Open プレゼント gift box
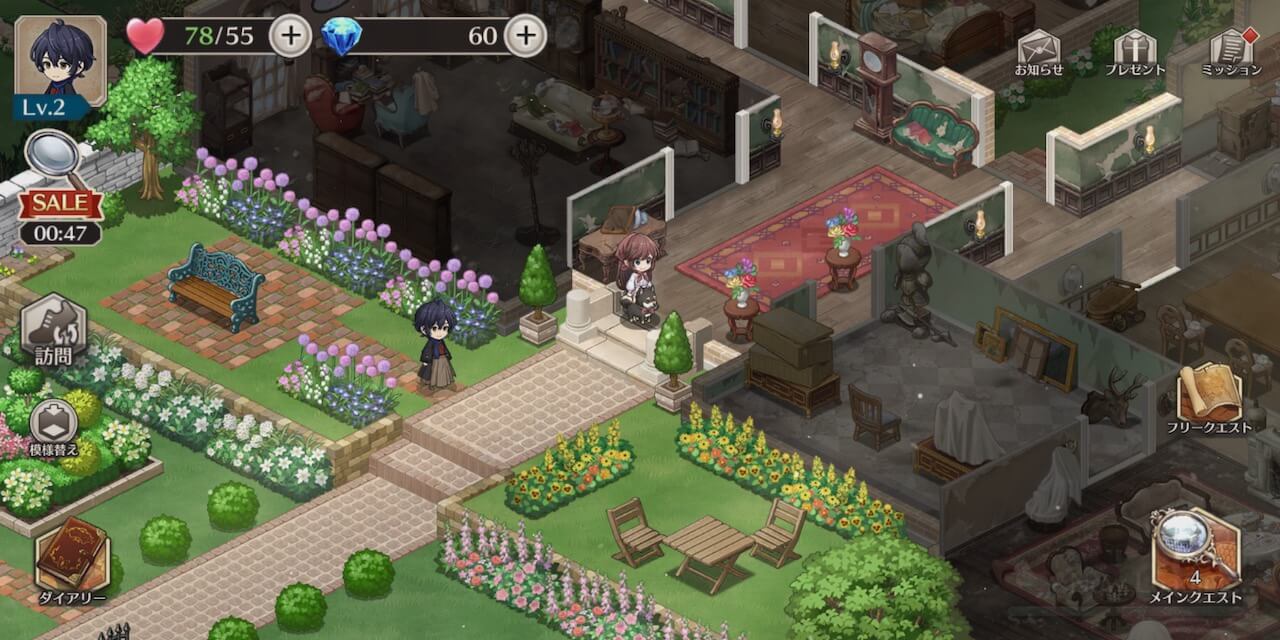The image size is (1280, 640). tap(1134, 53)
